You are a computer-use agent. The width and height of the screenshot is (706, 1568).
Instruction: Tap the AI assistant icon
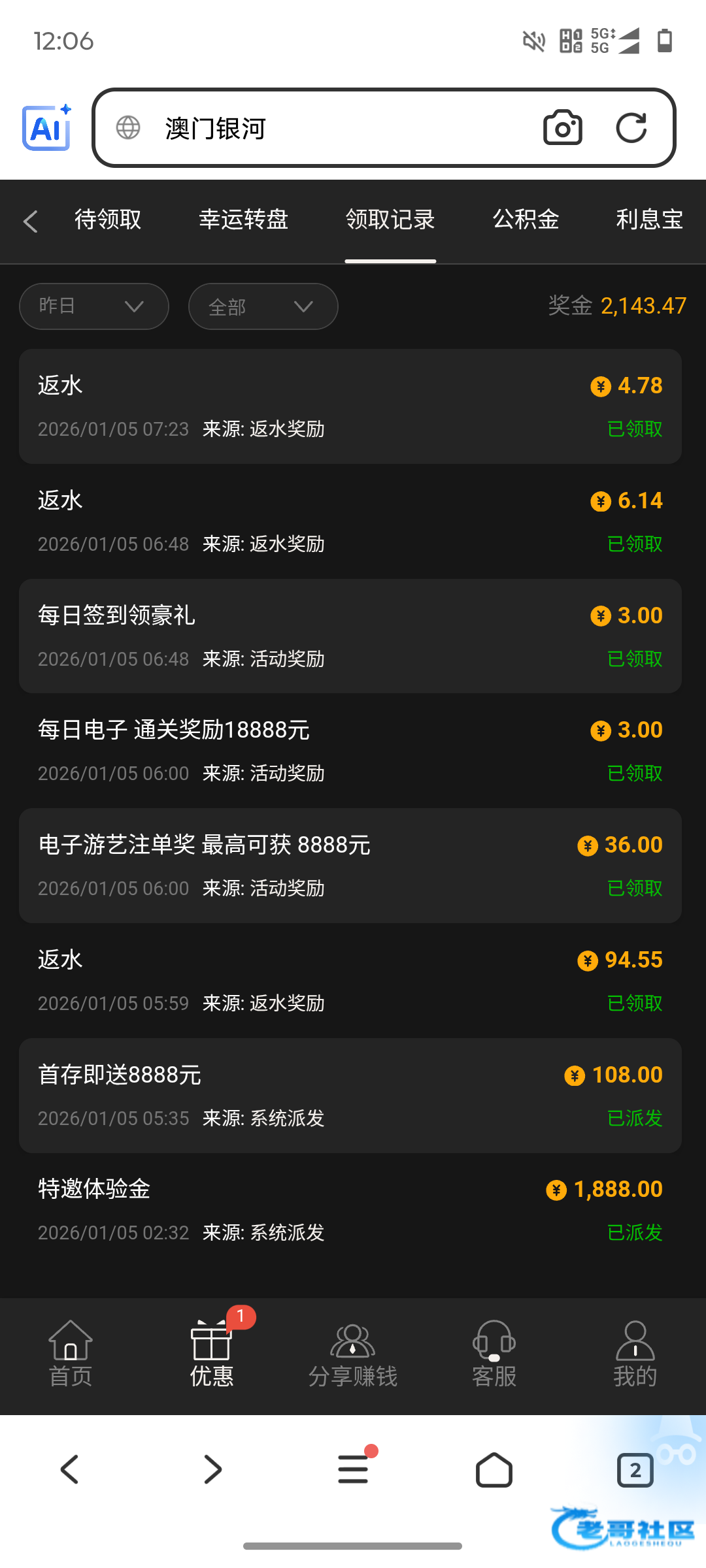tap(46, 127)
